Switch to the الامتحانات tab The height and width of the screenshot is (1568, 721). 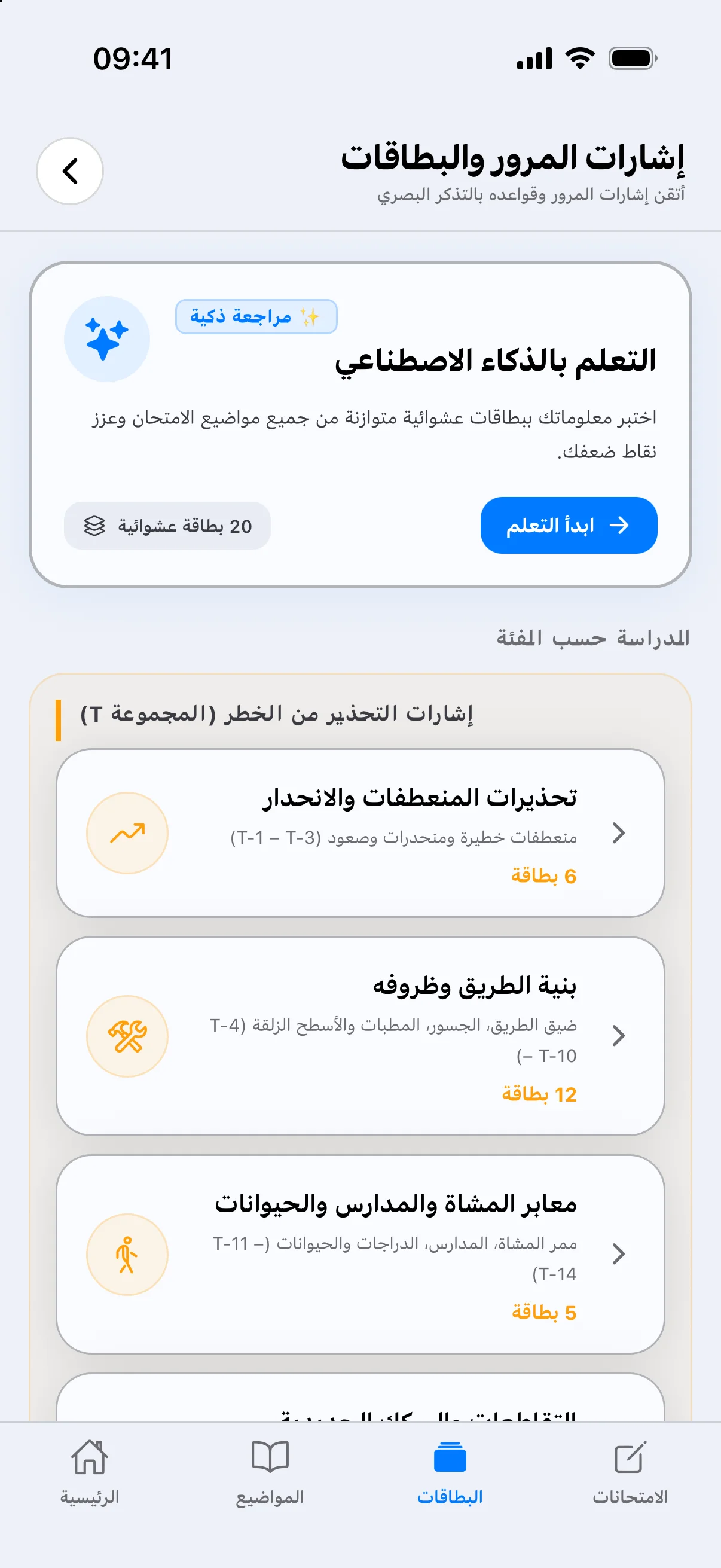click(630, 1472)
